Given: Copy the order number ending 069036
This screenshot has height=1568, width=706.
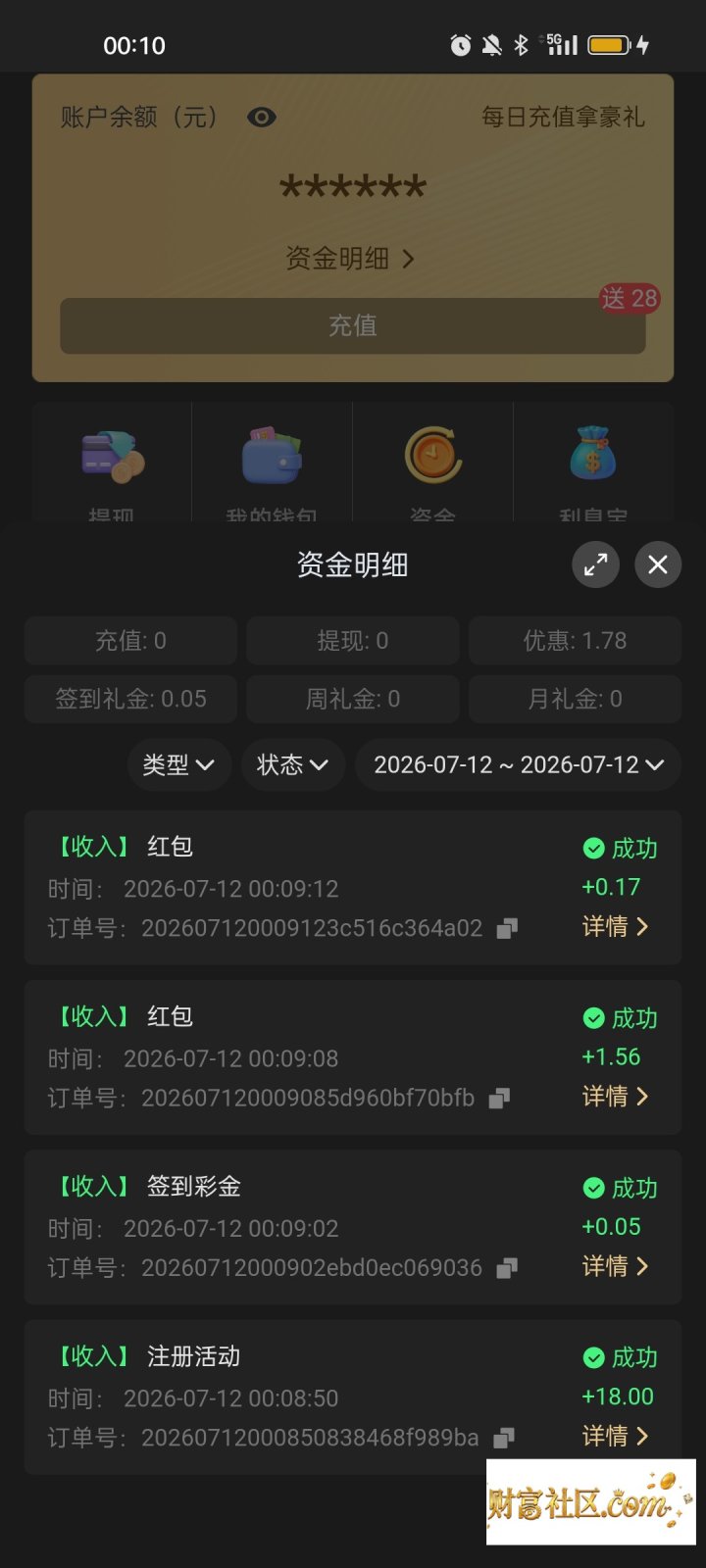Looking at the screenshot, I should pos(507,1268).
